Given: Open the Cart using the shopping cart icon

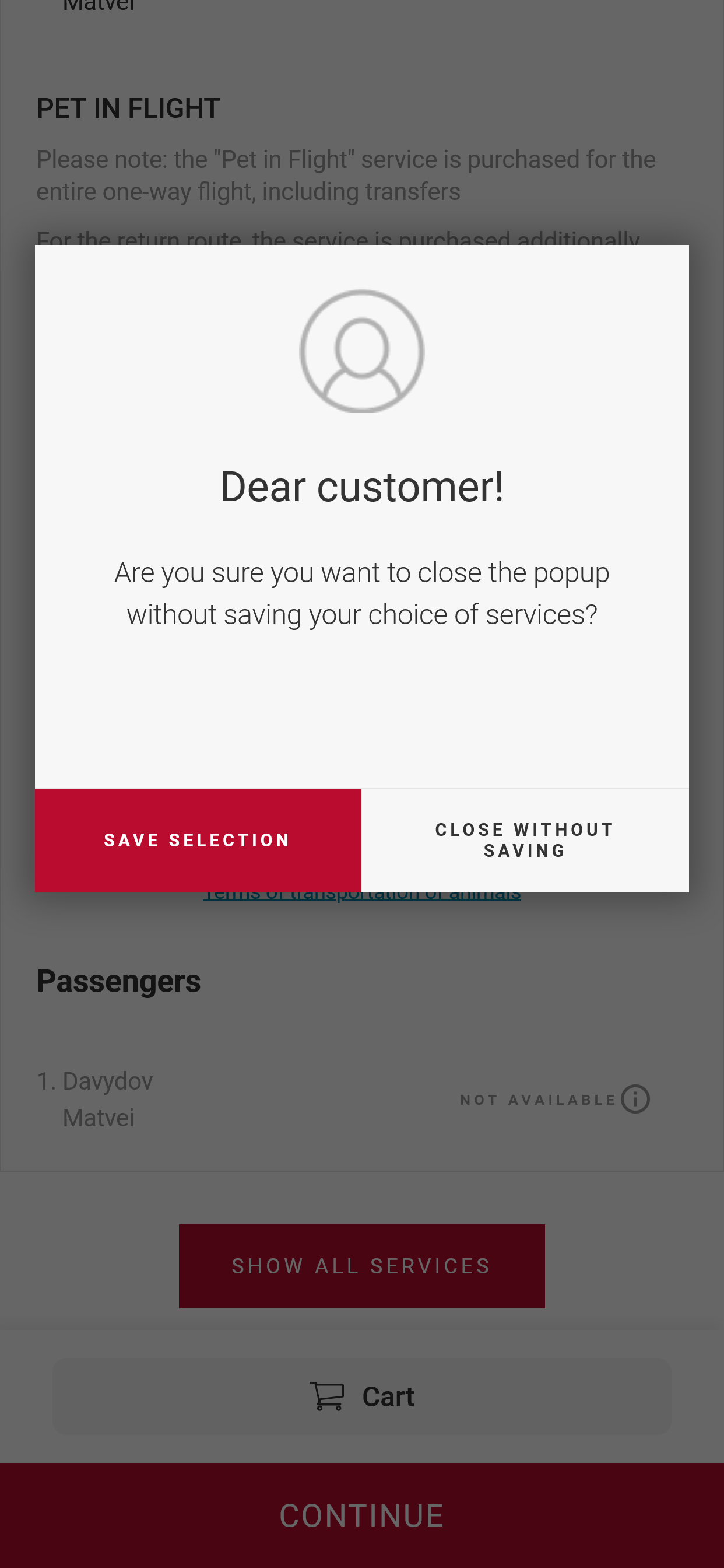Looking at the screenshot, I should click(329, 1395).
